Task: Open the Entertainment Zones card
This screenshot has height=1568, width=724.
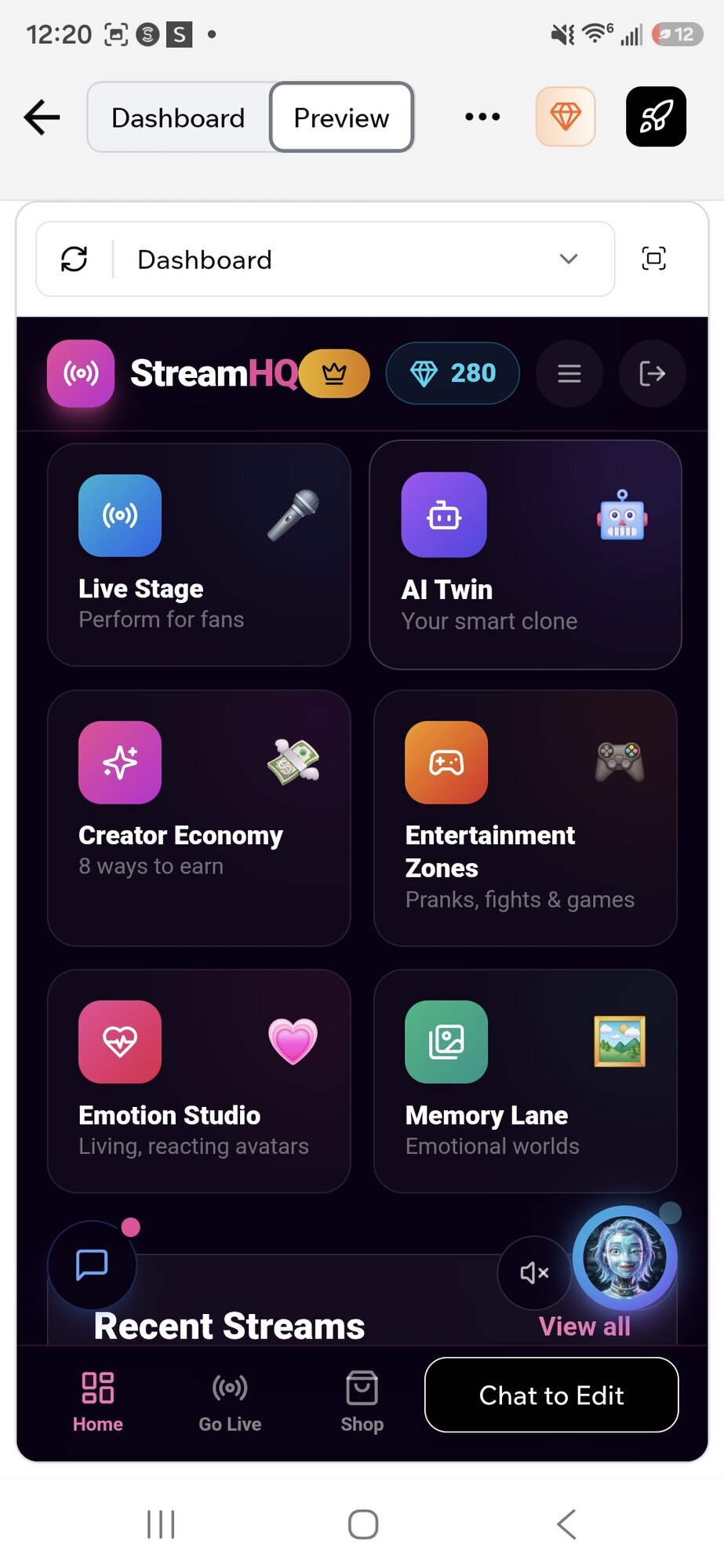Action: [526, 818]
